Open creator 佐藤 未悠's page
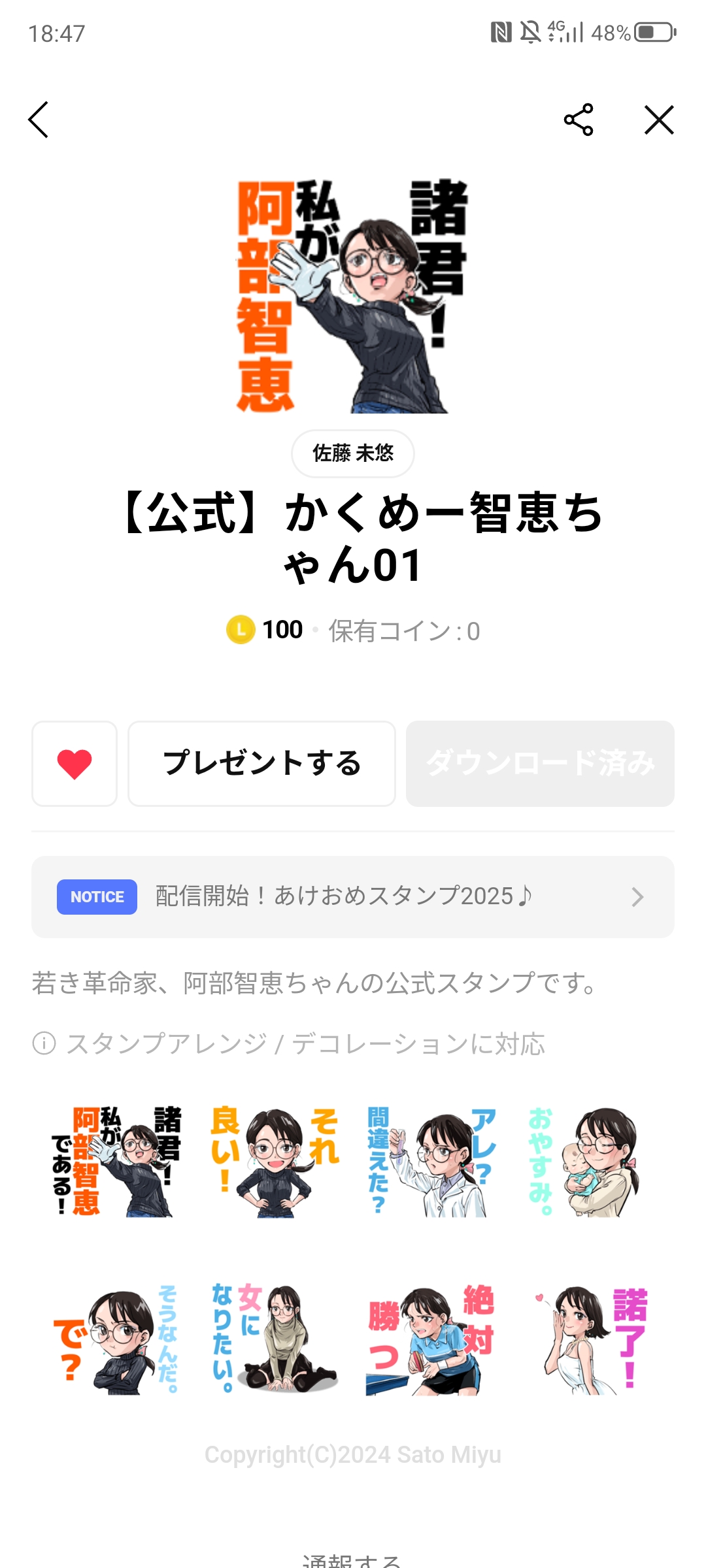This screenshot has width=706, height=1568. click(352, 453)
